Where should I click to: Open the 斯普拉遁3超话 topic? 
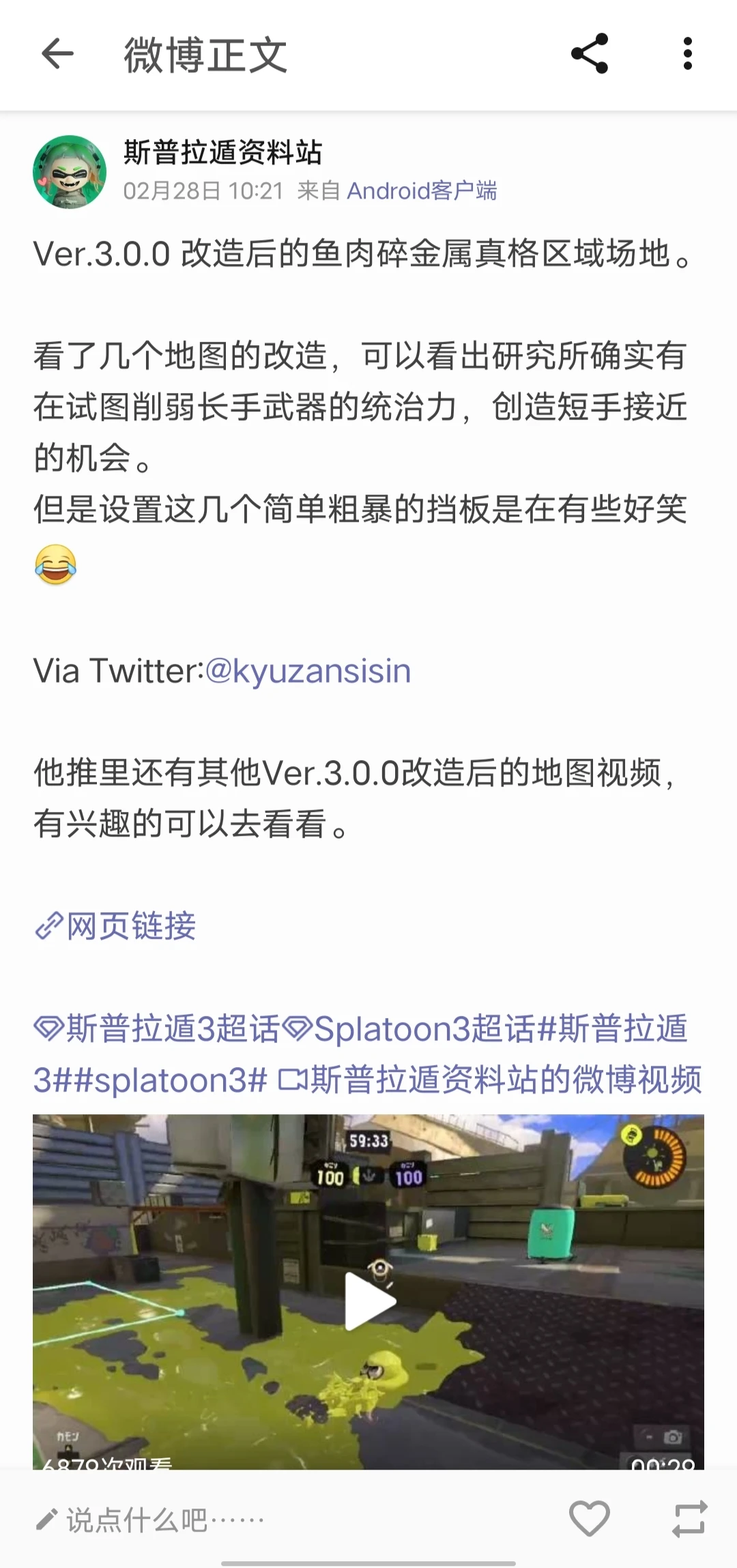(x=157, y=1029)
